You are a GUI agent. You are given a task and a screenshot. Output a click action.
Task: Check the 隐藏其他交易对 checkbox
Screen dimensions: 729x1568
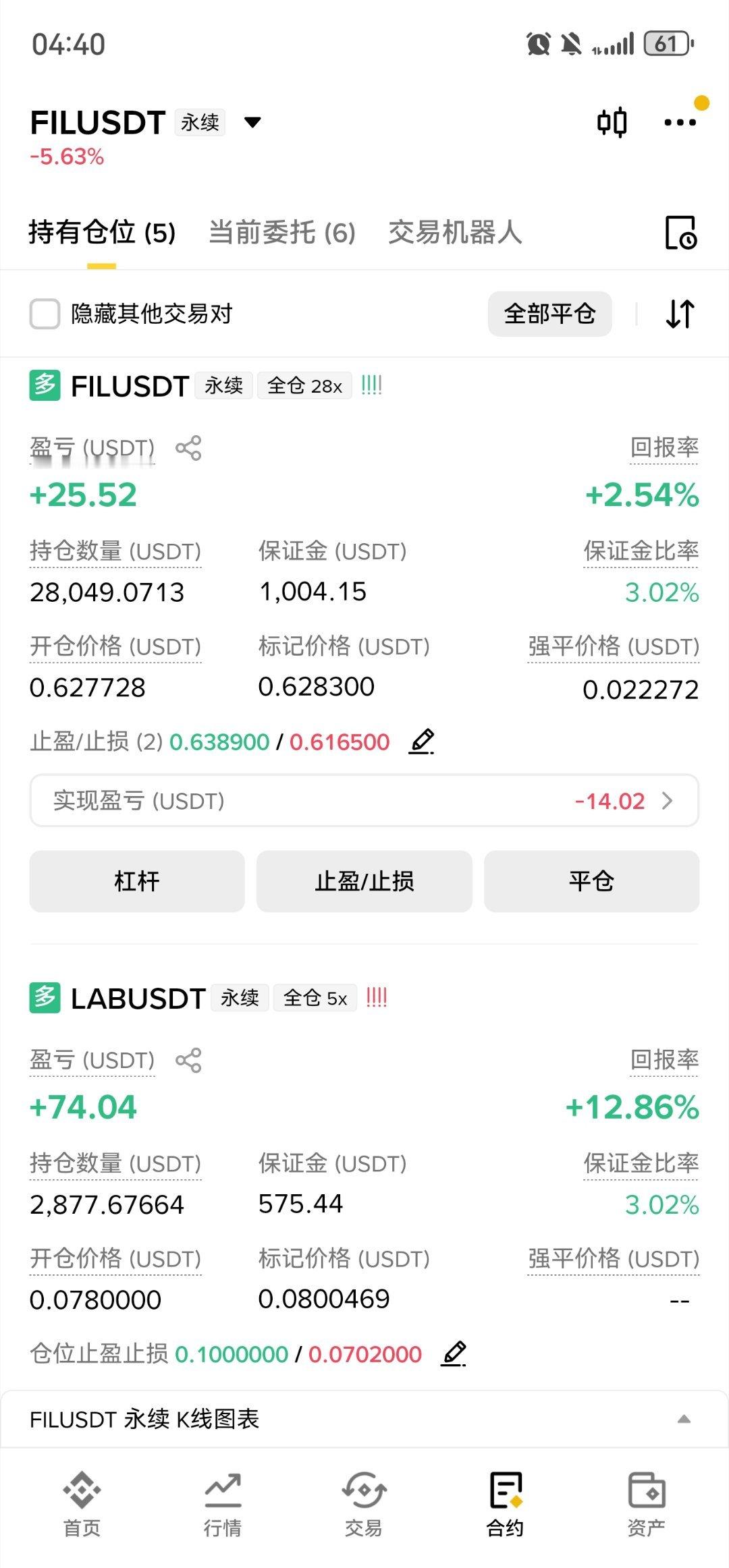(45, 314)
